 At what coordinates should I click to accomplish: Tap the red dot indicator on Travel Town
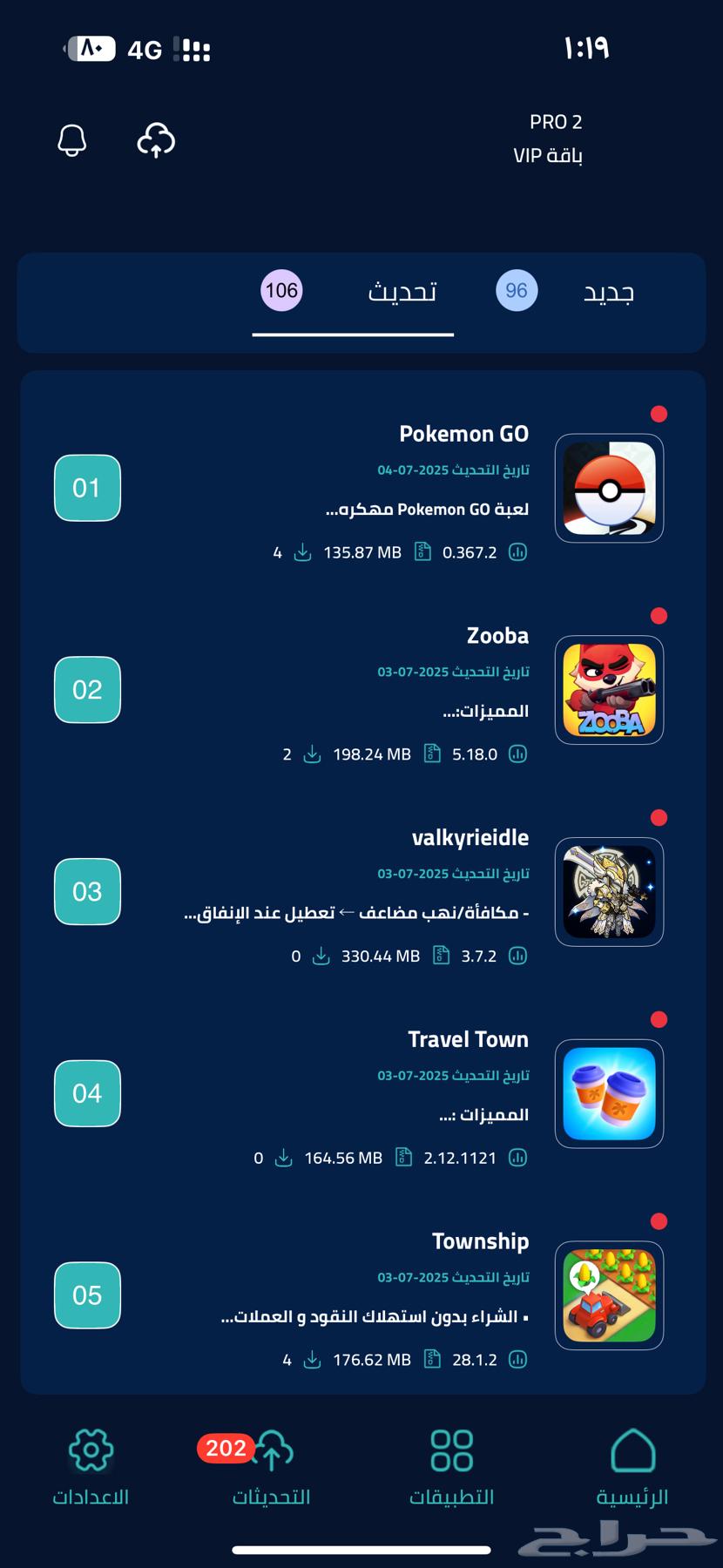(x=659, y=1019)
